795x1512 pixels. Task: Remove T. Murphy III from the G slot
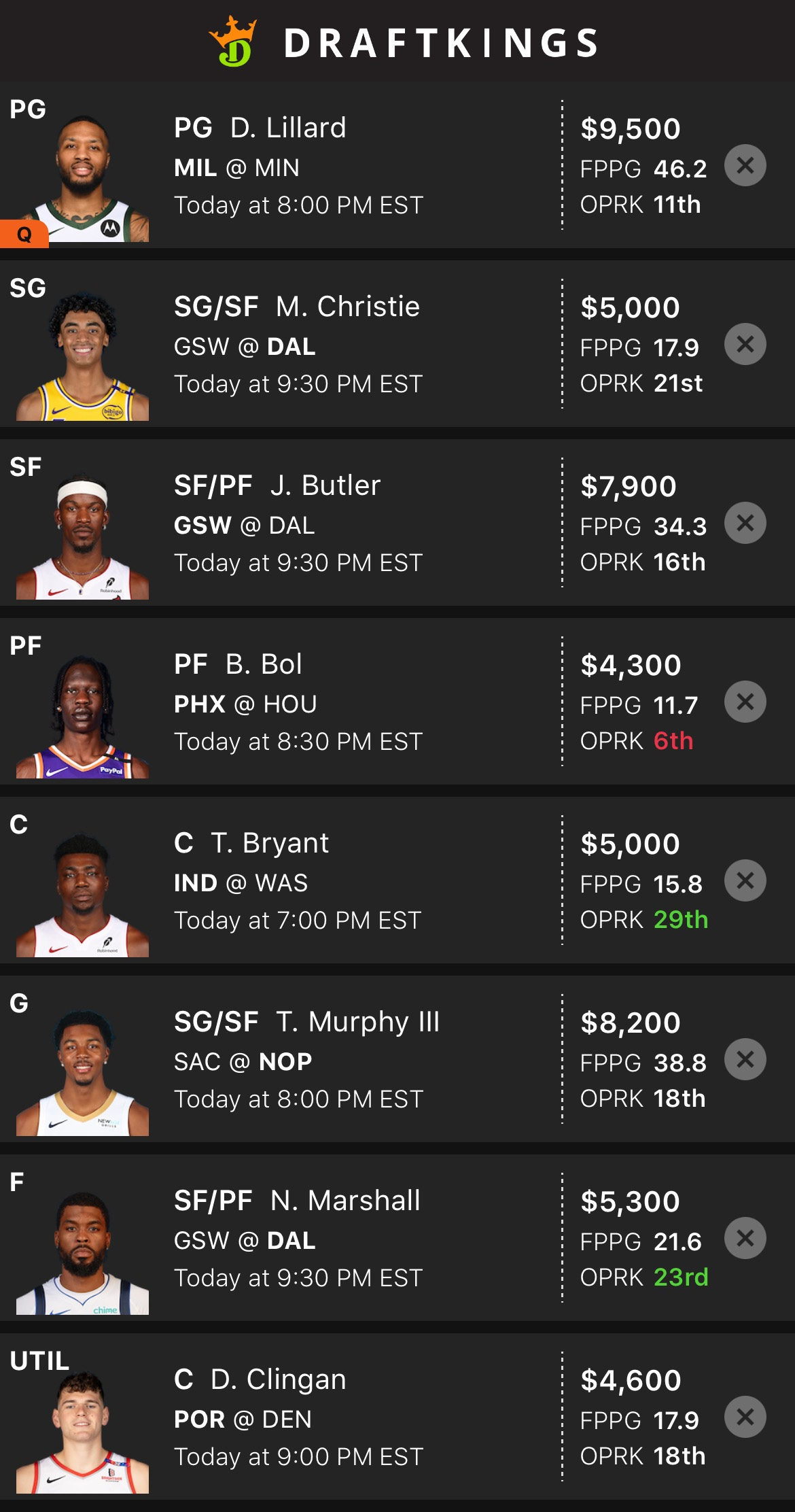point(745,1059)
